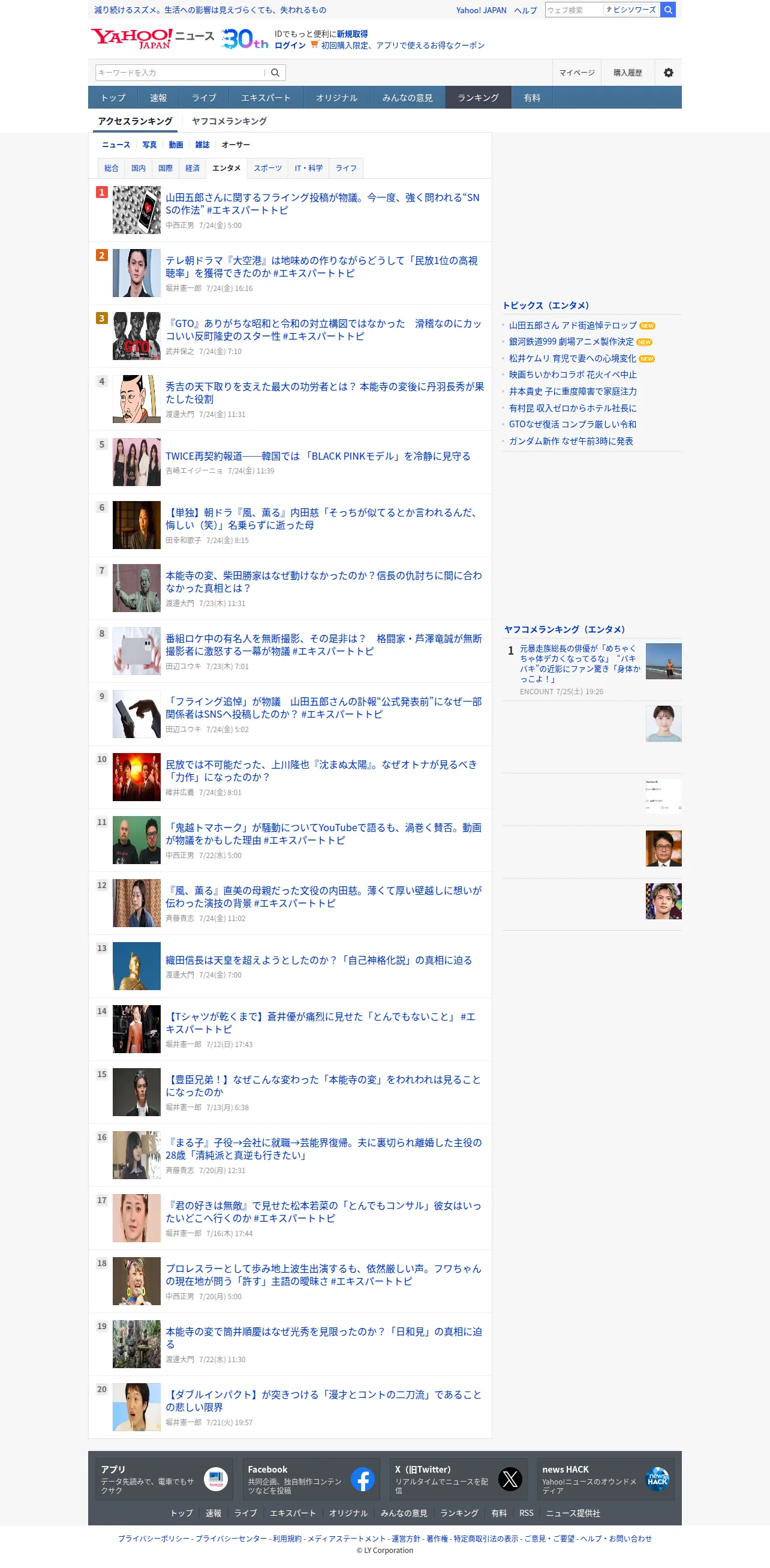Select the スポーツ category tab
The height and width of the screenshot is (1568, 770).
(267, 168)
